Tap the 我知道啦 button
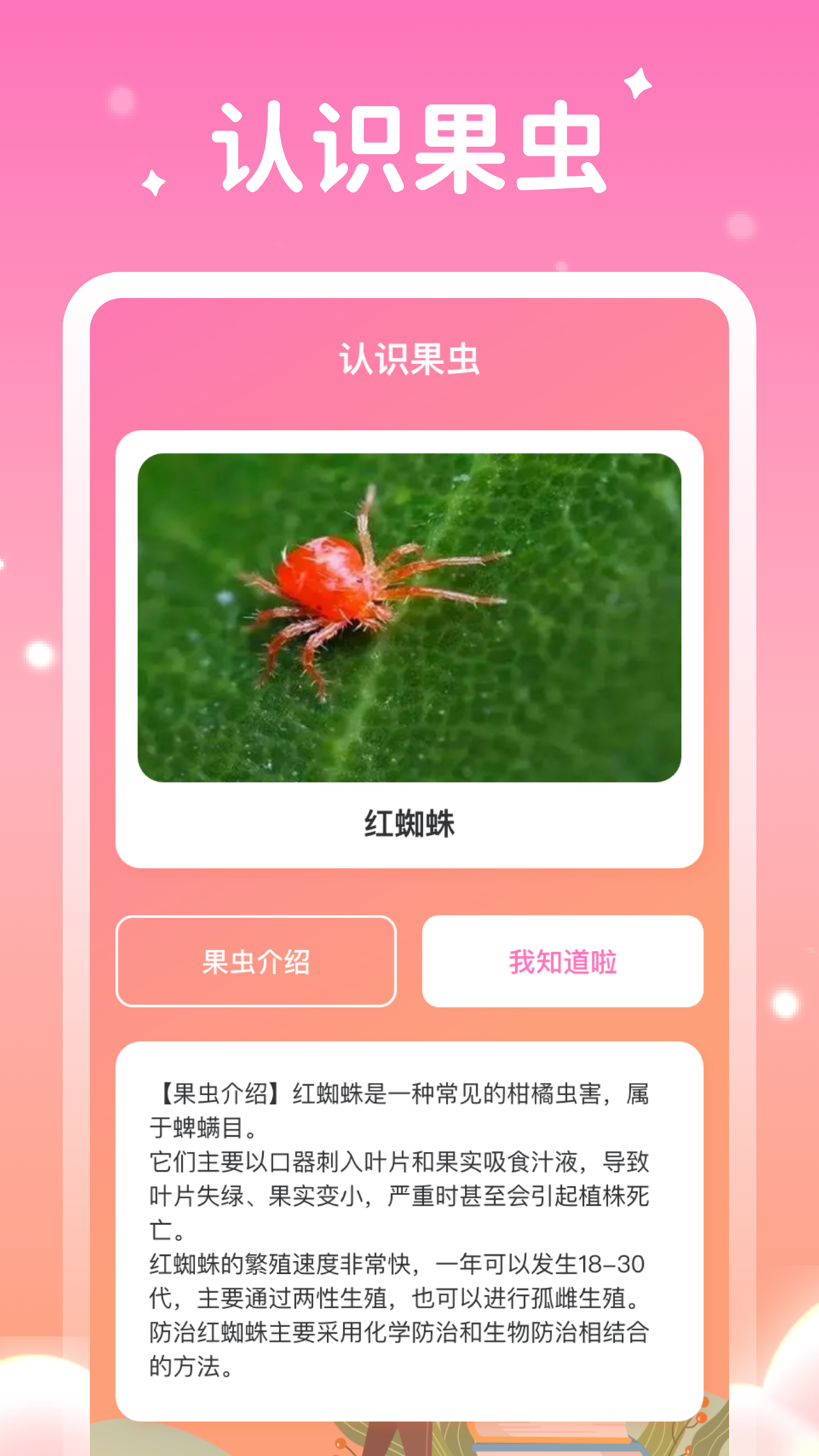The image size is (819, 1456). 564,960
